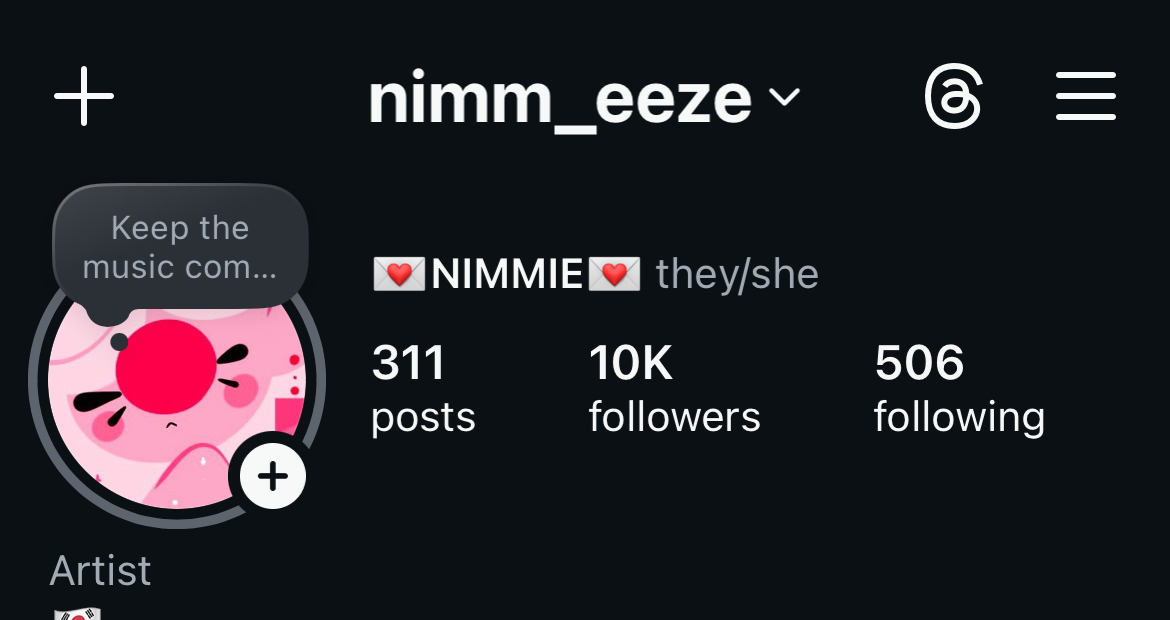Tap the plus icon to create a post

point(84,97)
